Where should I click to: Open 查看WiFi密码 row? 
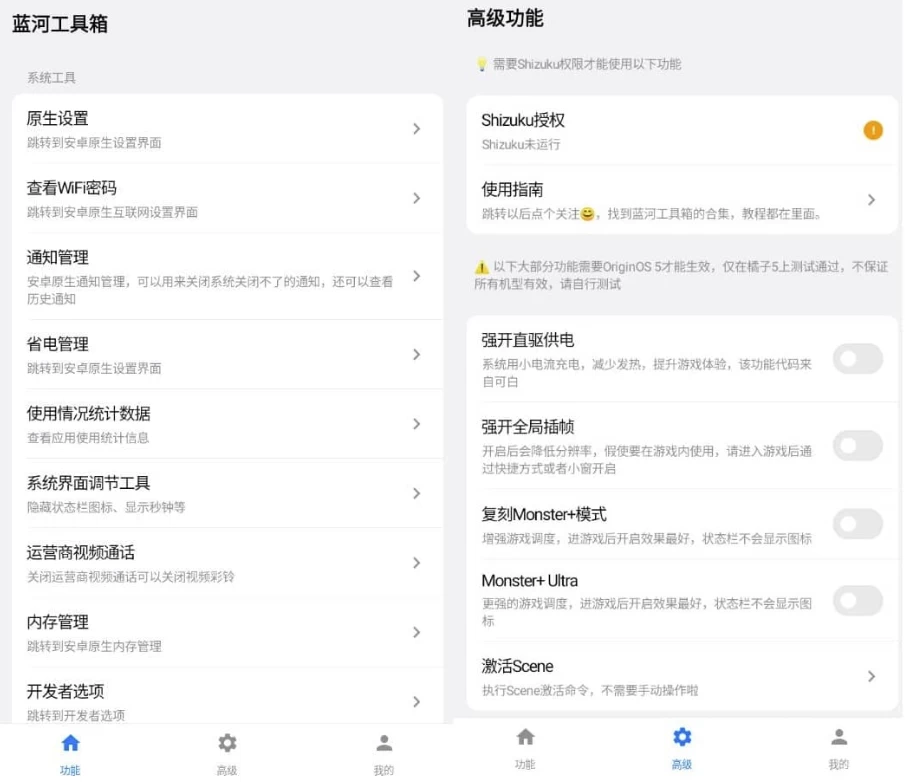[227, 198]
